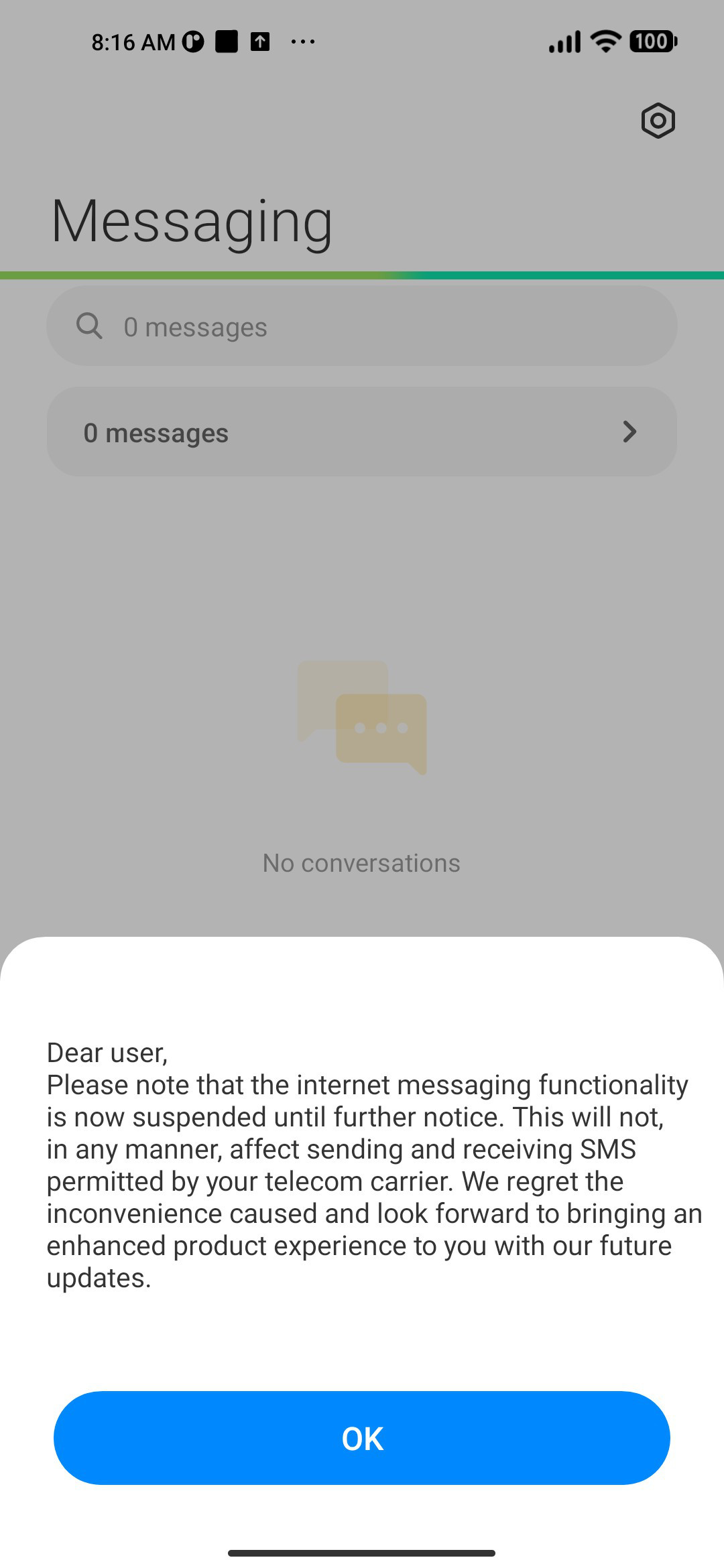
Task: Dismiss the notice with the OK button
Action: [x=362, y=1438]
